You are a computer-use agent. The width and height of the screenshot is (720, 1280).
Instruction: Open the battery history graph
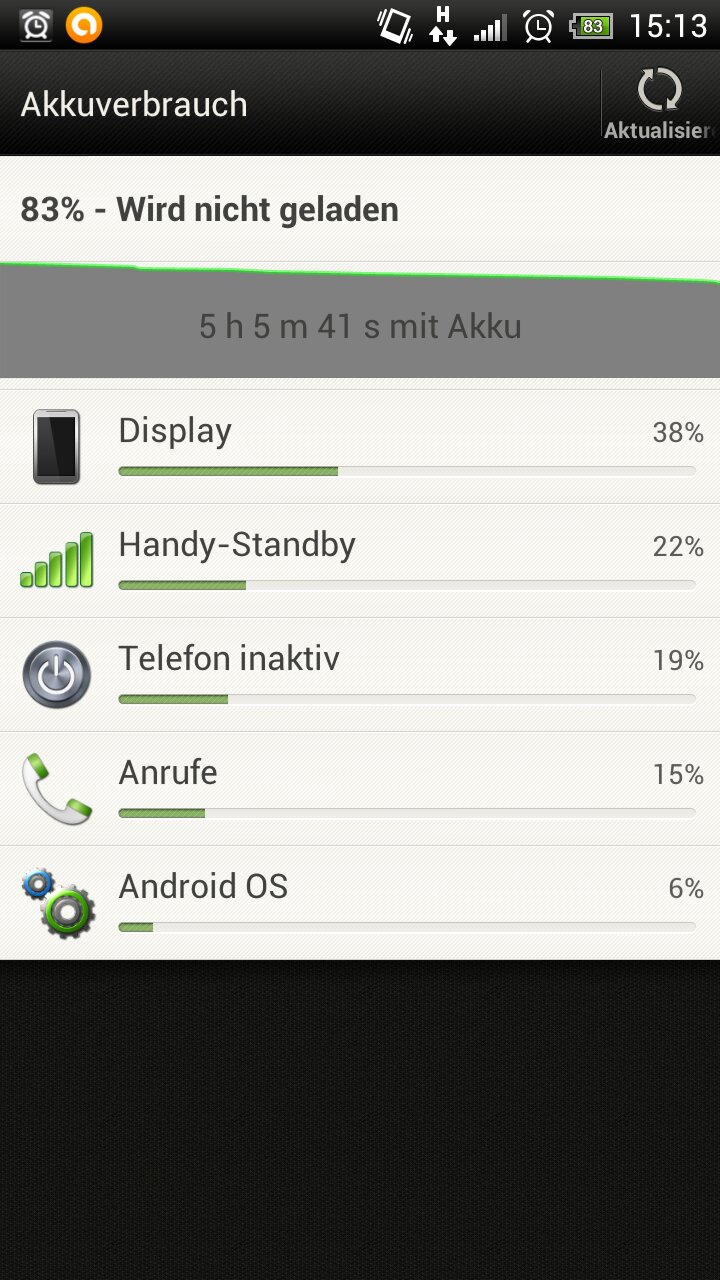[x=360, y=320]
